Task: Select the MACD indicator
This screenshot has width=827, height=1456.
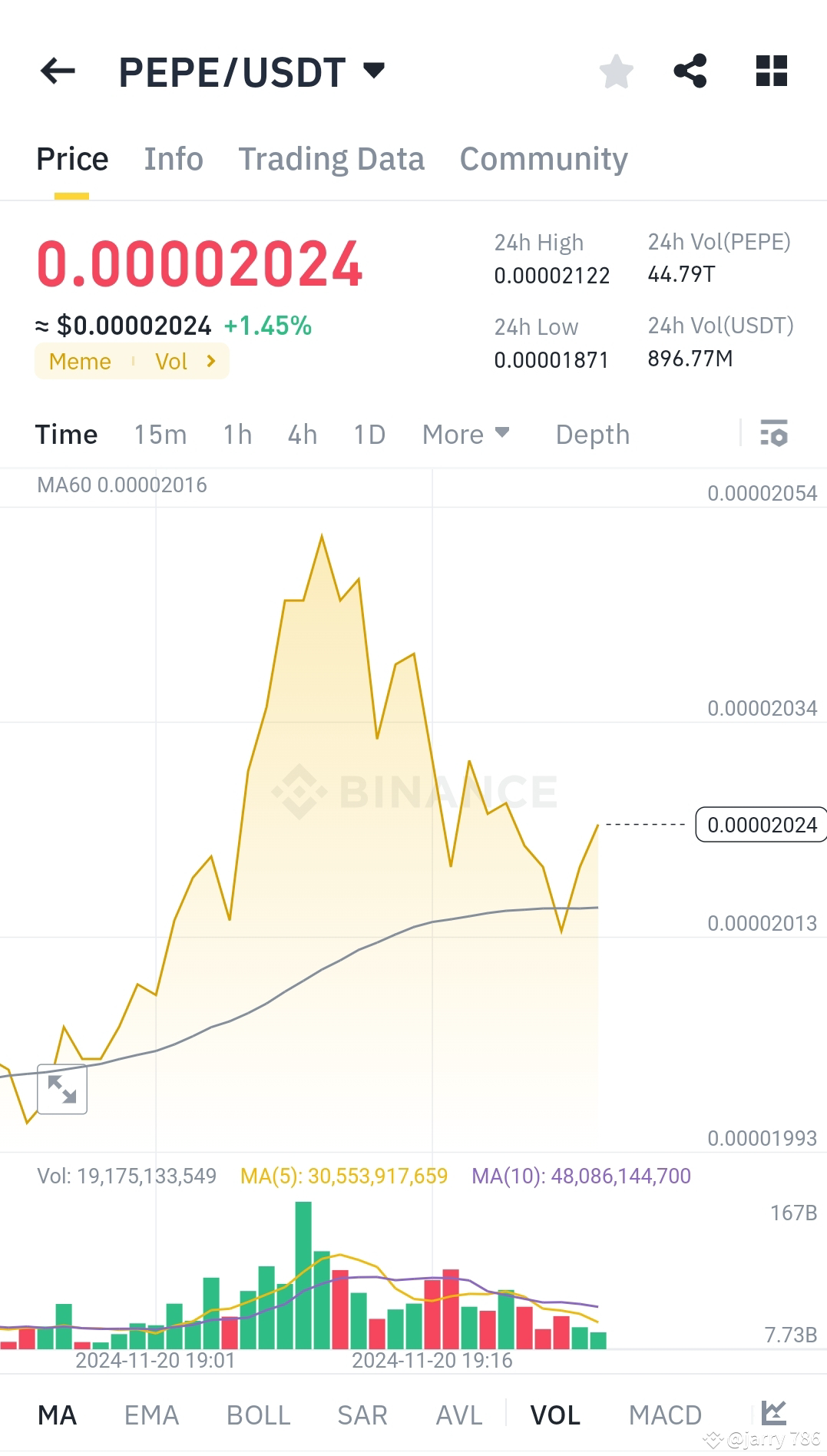Action: coord(665,1413)
